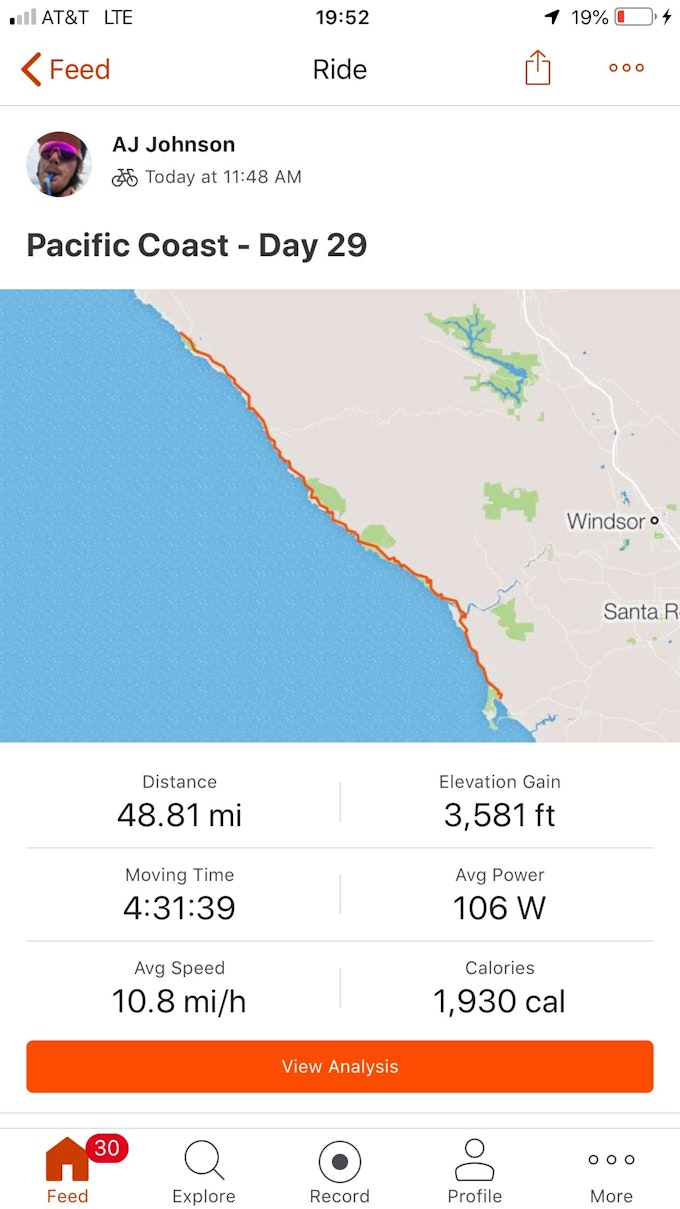Open the Record tab
Viewport: 680px width, 1209px height.
tap(340, 1170)
